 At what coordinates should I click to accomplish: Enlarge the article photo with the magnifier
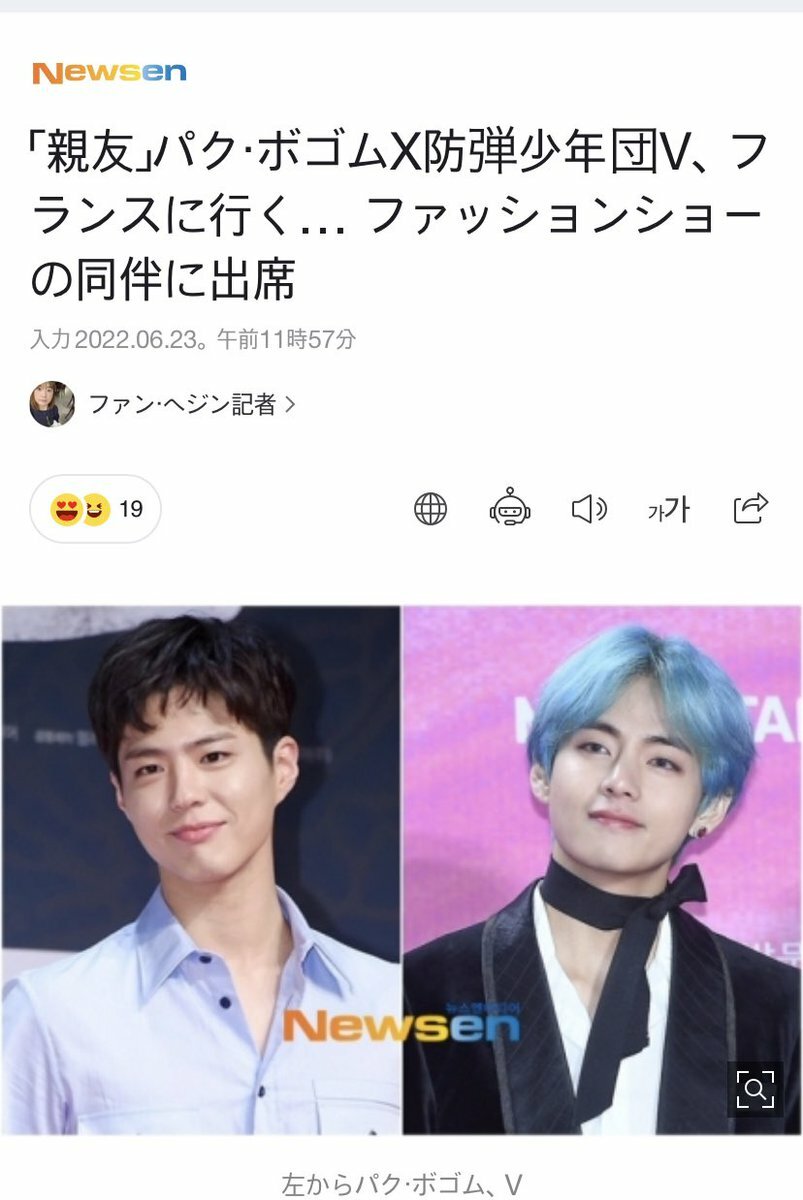tap(755, 1089)
